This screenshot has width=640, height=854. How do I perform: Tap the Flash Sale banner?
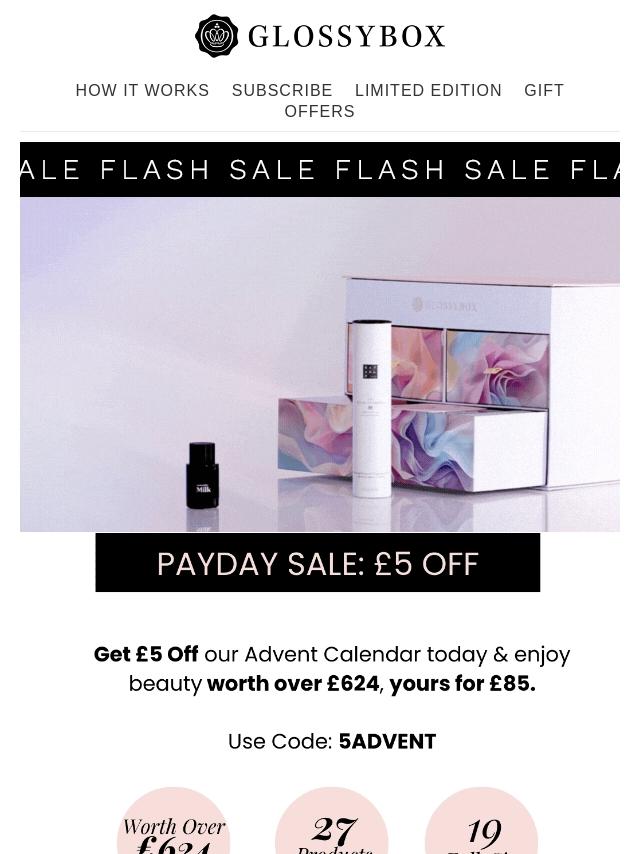320,169
